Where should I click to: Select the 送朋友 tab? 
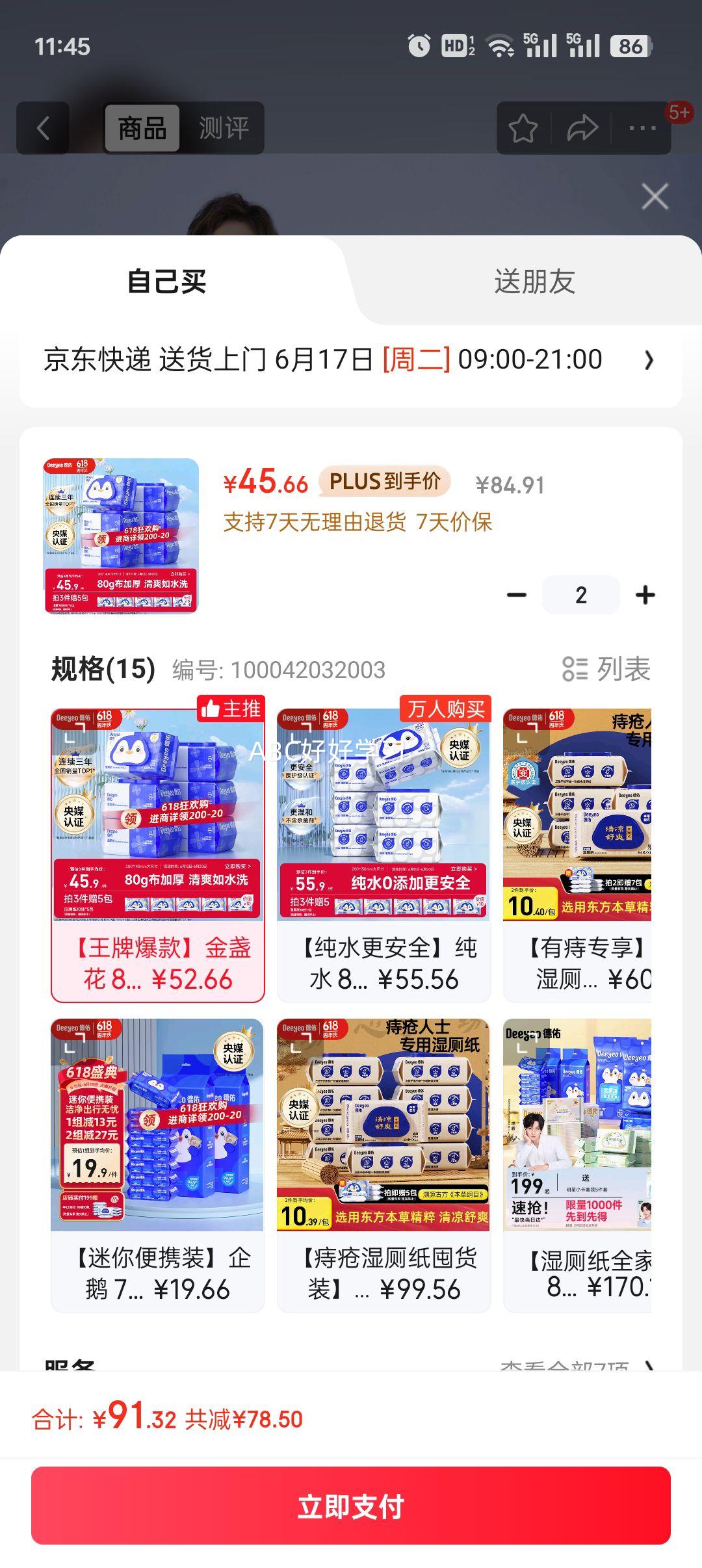click(534, 281)
